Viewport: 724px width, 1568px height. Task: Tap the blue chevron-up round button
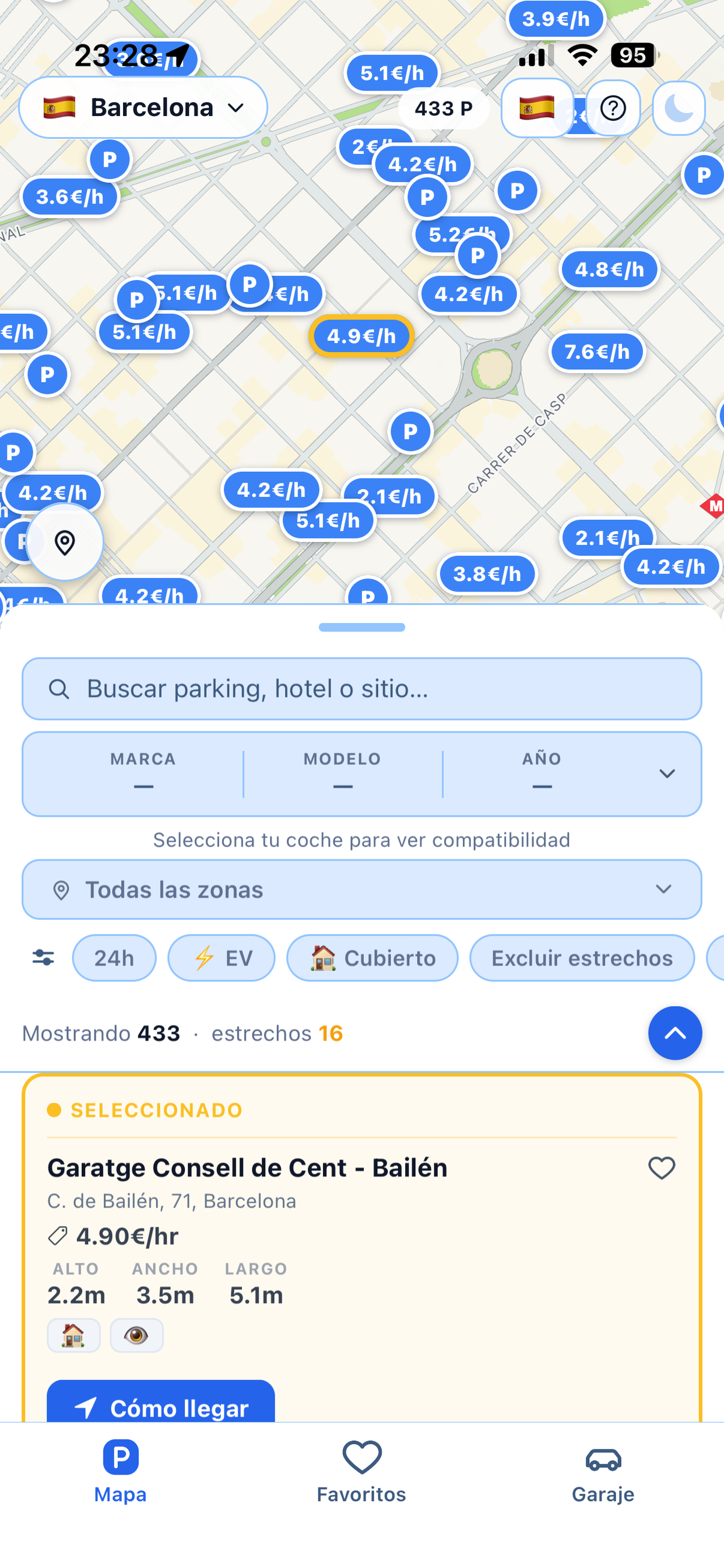point(674,1034)
